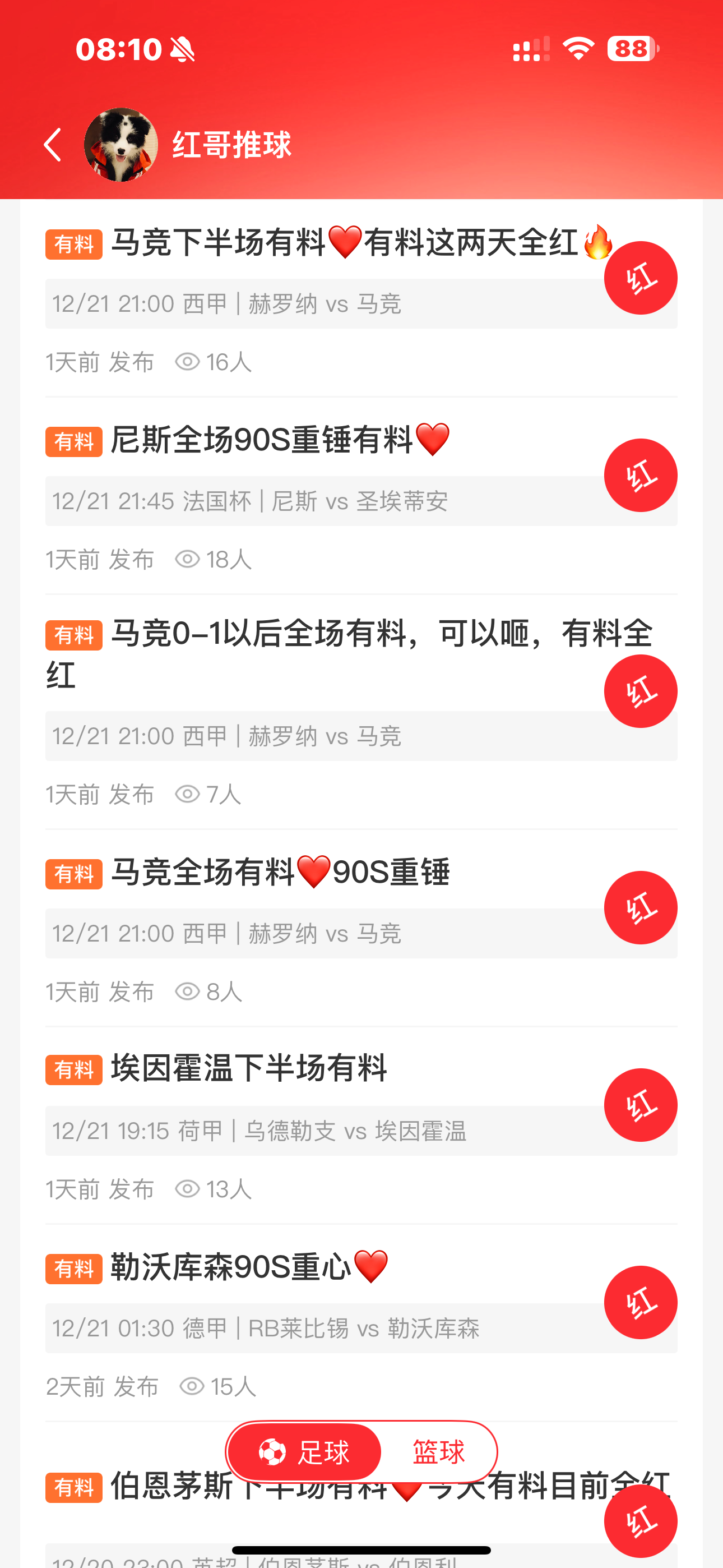Open post 埃因霍温下半场有料
The width and height of the screenshot is (723, 1568).
click(249, 1069)
